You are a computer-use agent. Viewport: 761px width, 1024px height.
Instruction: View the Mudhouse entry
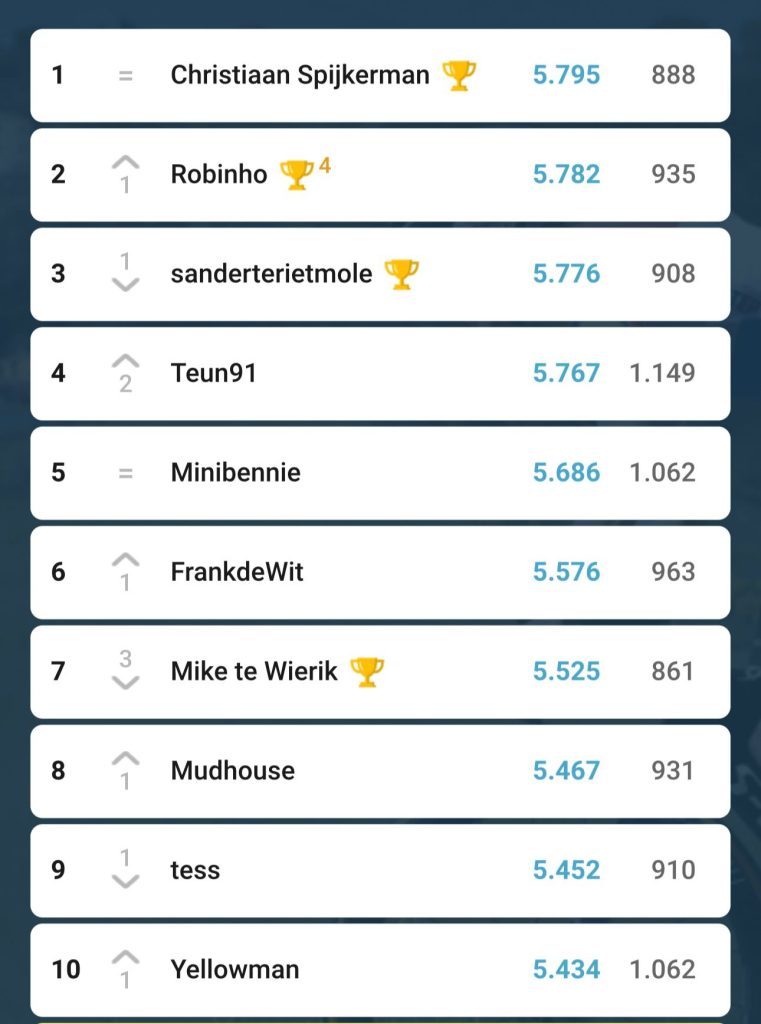coord(380,771)
